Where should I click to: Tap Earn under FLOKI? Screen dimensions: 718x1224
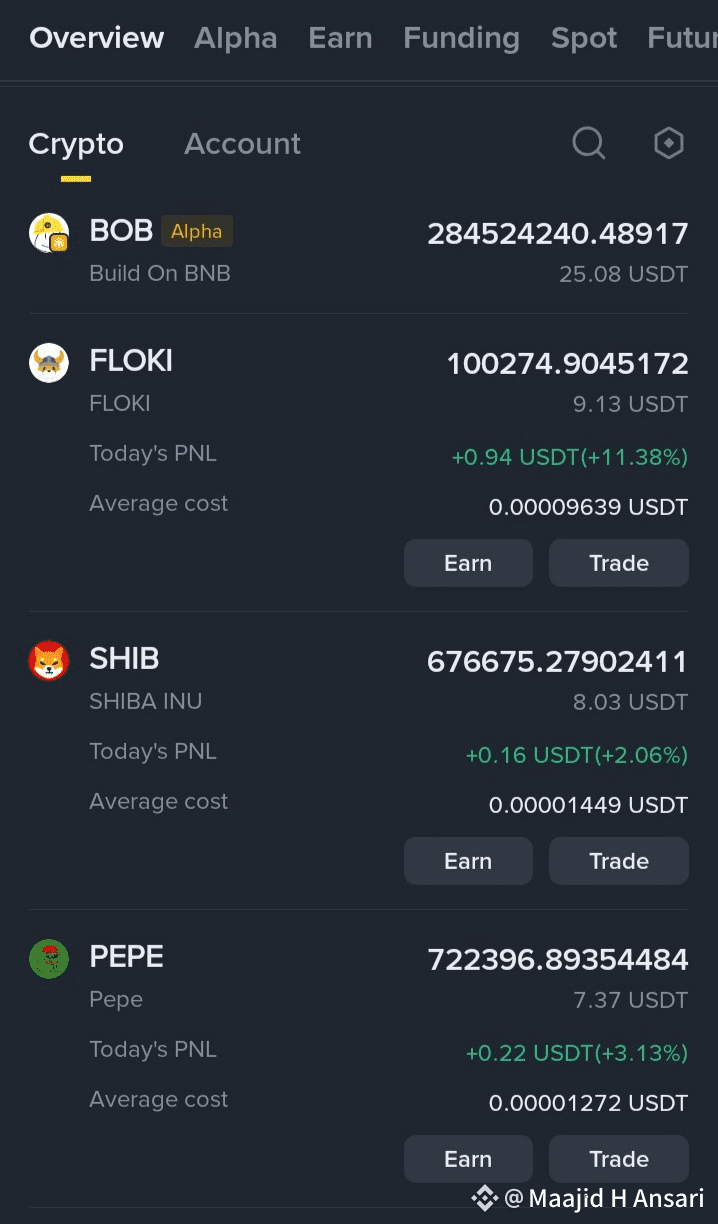(x=468, y=563)
